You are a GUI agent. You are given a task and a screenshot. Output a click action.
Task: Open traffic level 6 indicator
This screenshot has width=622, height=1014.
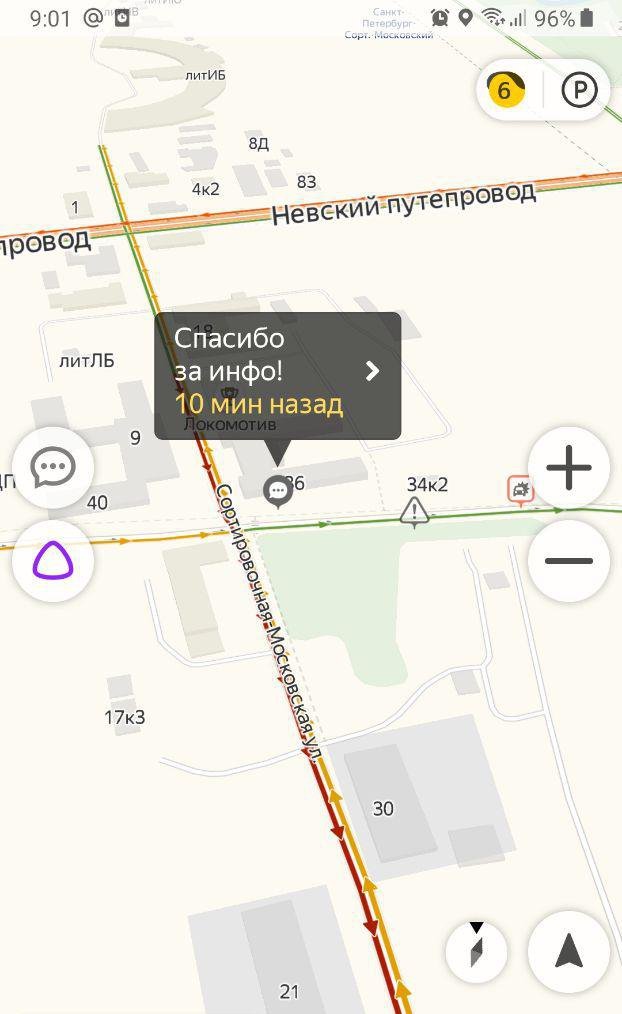coord(505,91)
